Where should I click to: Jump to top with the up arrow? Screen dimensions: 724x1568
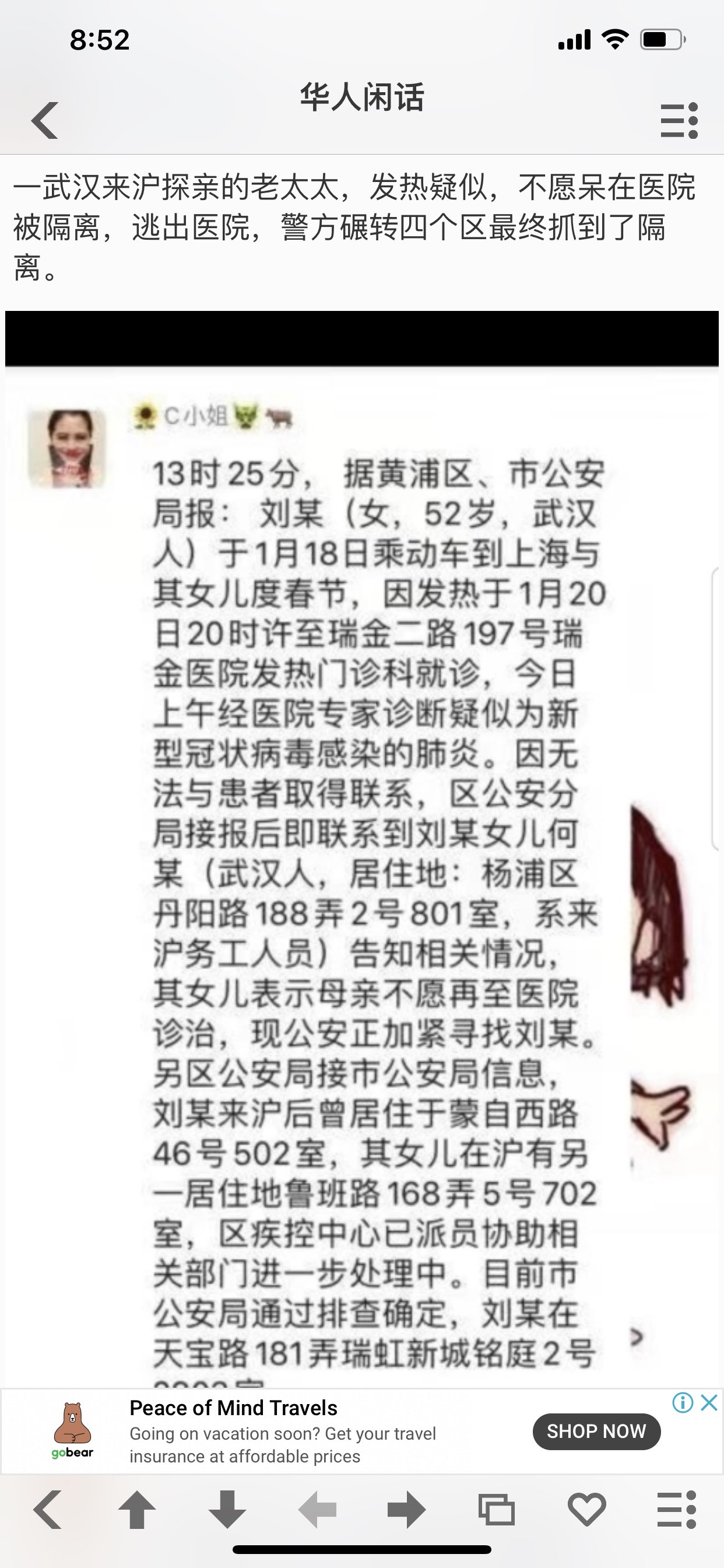pyautogui.click(x=137, y=1510)
